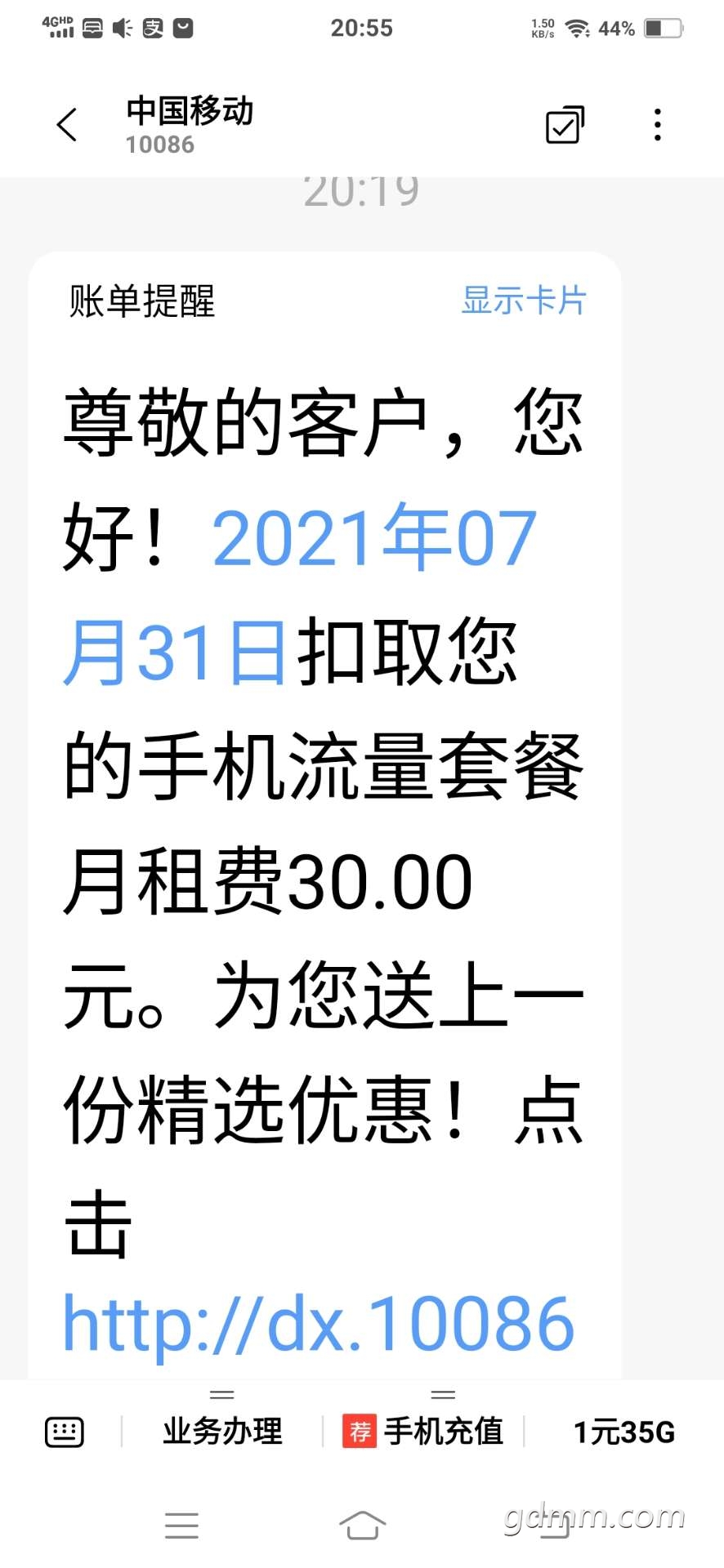The height and width of the screenshot is (1568, 724).
Task: Select the 1元35G offer
Action: tap(624, 1432)
